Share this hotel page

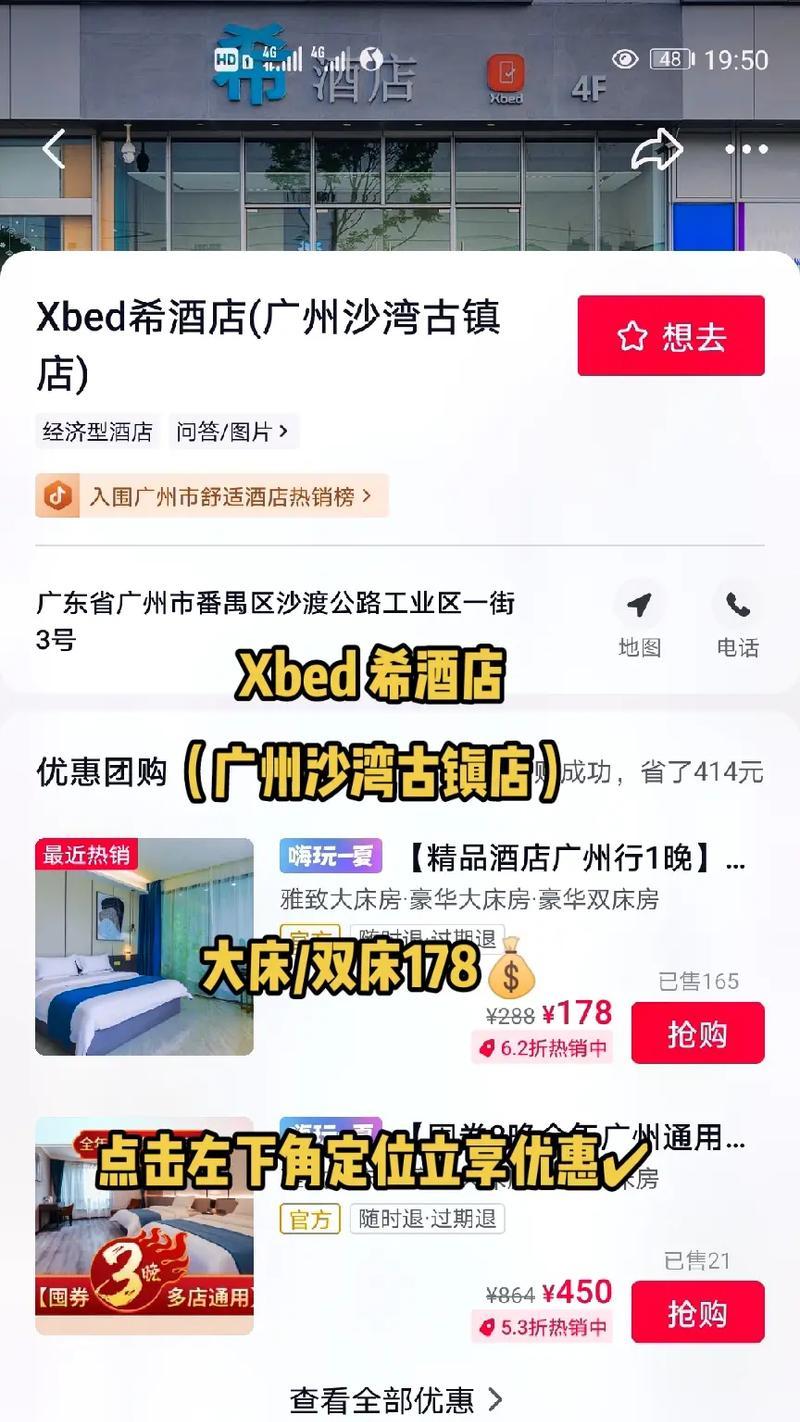coord(656,150)
